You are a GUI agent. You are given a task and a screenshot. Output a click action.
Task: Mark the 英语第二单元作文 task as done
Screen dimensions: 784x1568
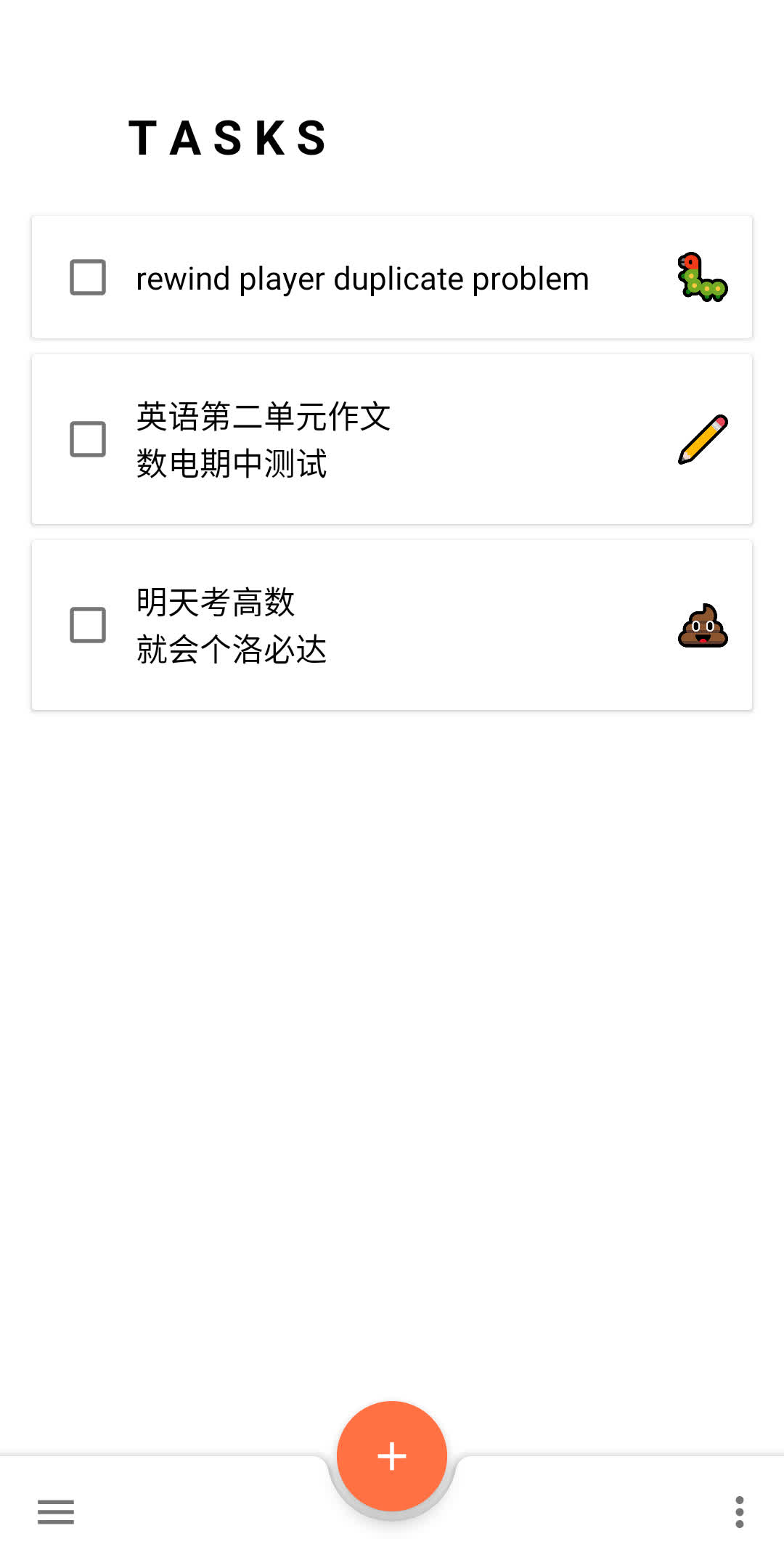[88, 439]
